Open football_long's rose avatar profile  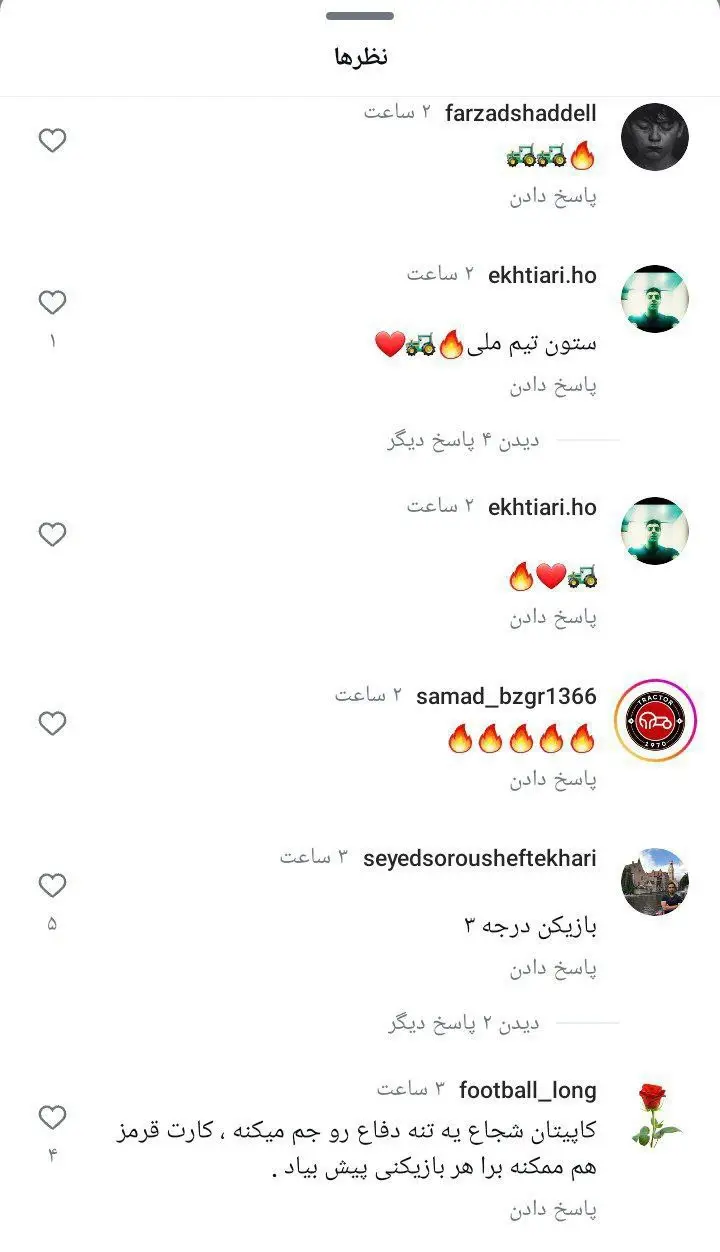[x=655, y=1113]
